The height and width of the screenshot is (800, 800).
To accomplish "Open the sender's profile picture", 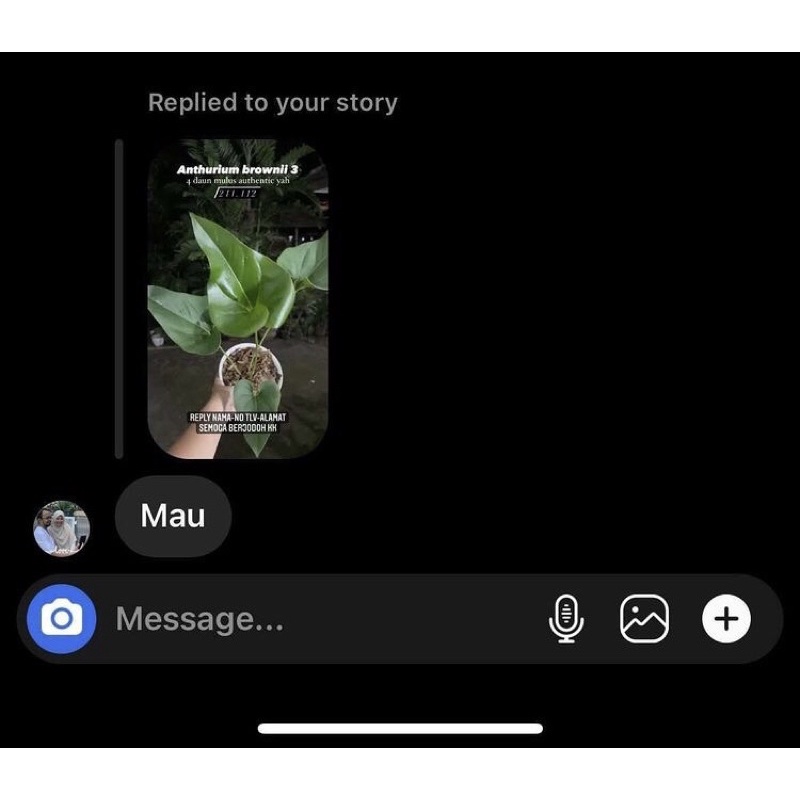I will pyautogui.click(x=62, y=528).
